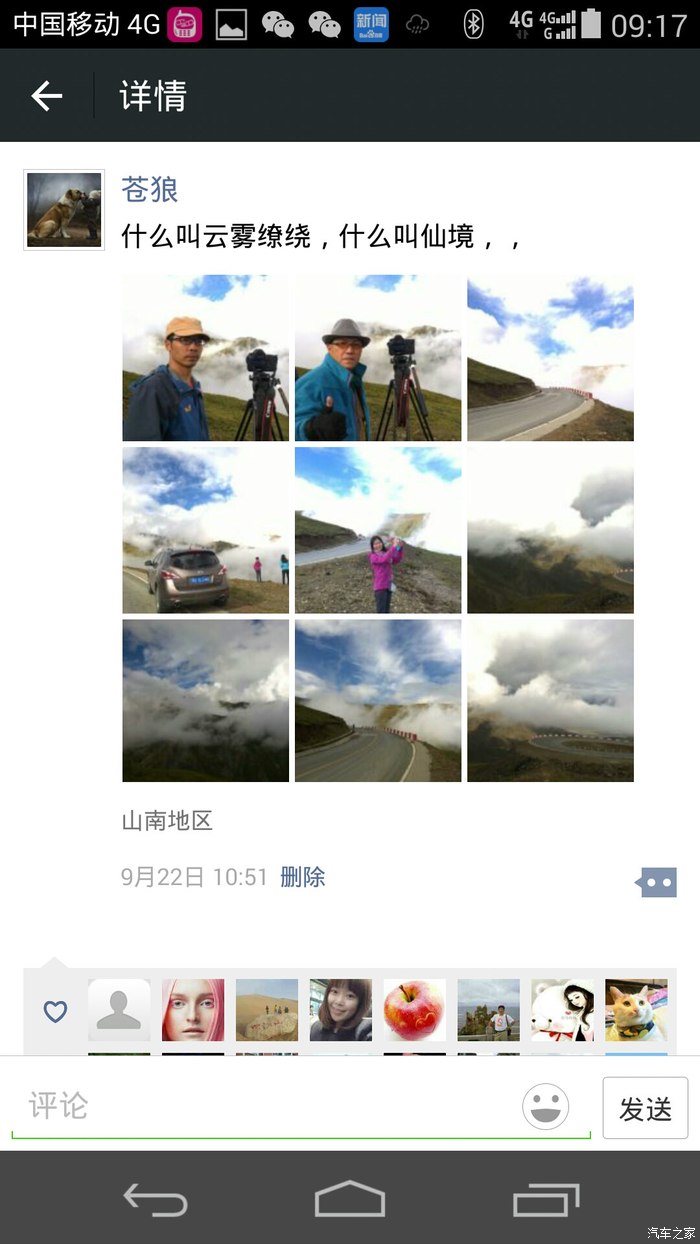Open the like/comment popup button

pos(657,882)
